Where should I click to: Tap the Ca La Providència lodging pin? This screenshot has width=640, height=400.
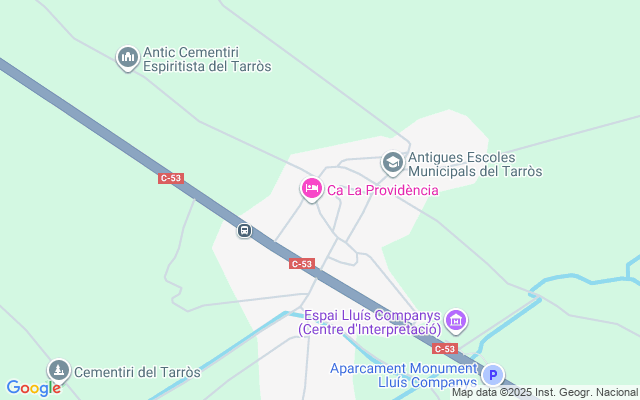[312, 188]
